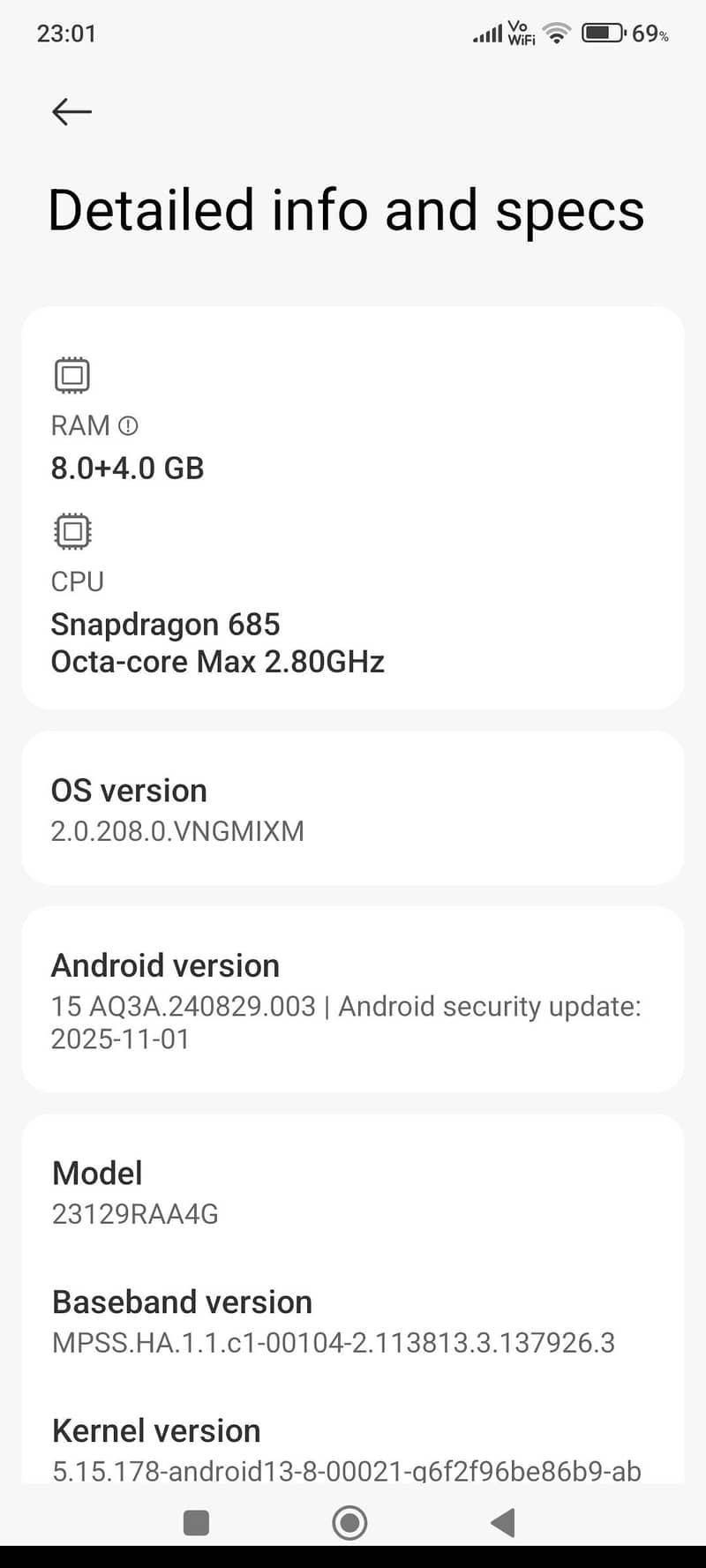Tap the clock showing 23:01
Viewport: 706px width, 1568px height.
pos(66,33)
